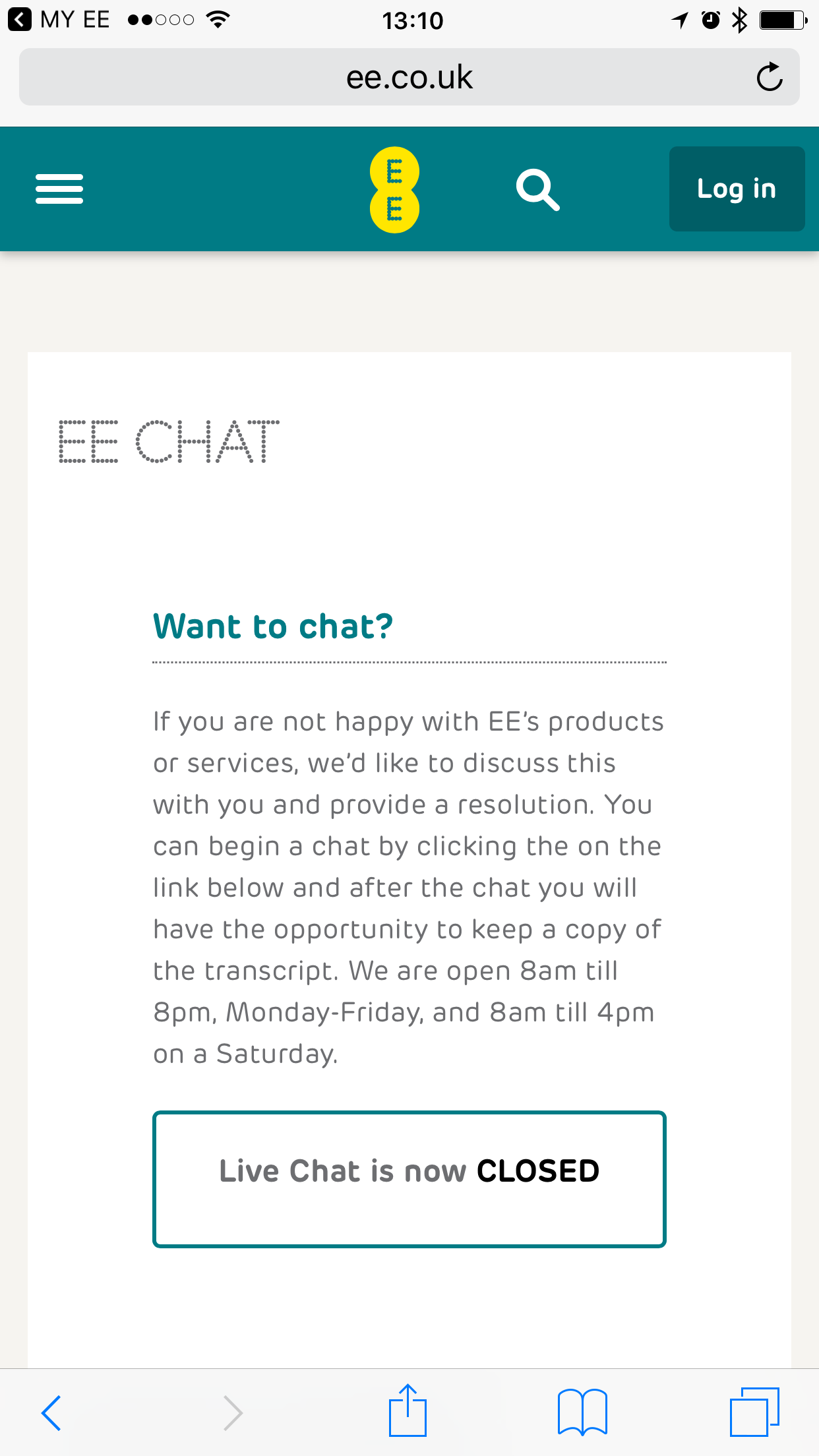Return to the MY EE app
Image resolution: width=819 pixels, height=1456 pixels.
tap(59, 20)
